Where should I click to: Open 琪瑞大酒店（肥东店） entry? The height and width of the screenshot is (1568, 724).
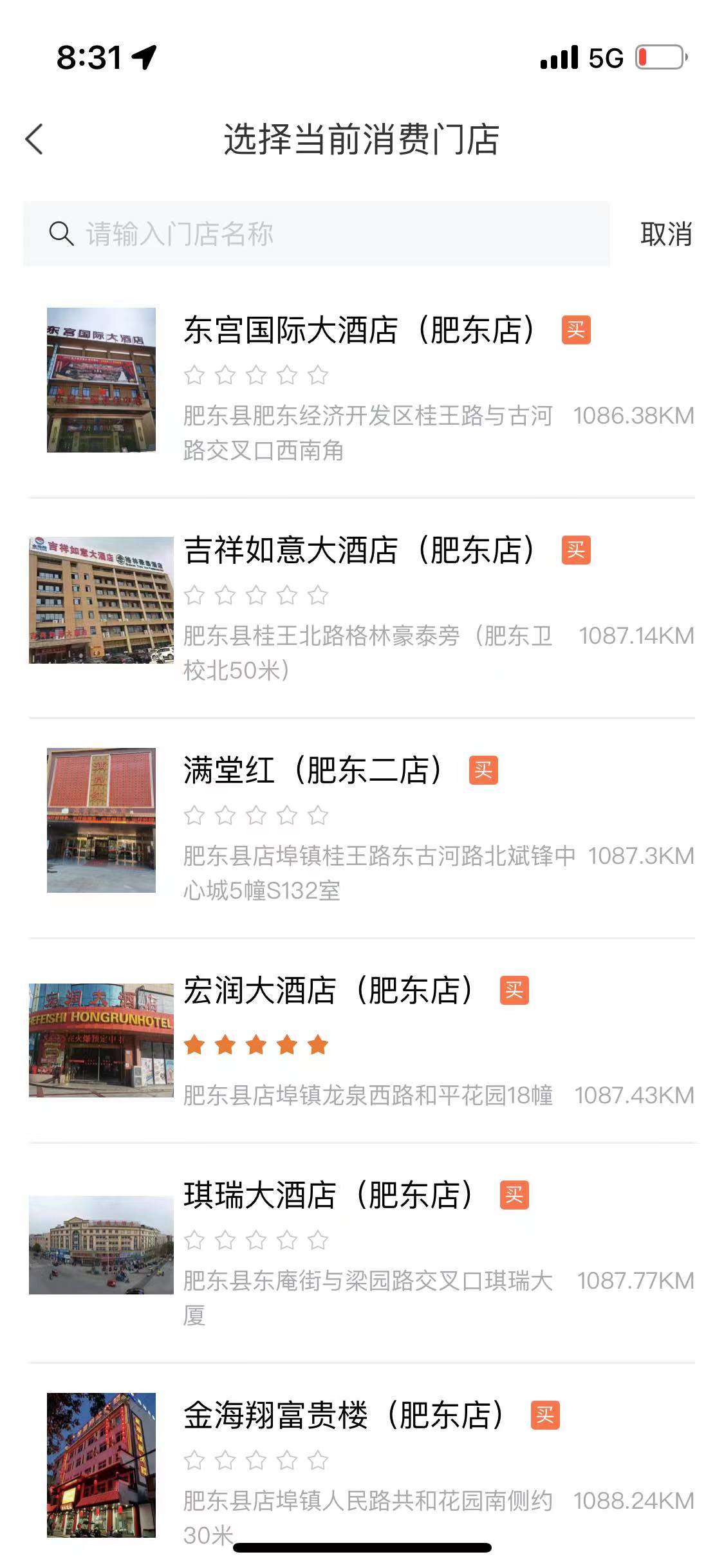(x=328, y=1195)
